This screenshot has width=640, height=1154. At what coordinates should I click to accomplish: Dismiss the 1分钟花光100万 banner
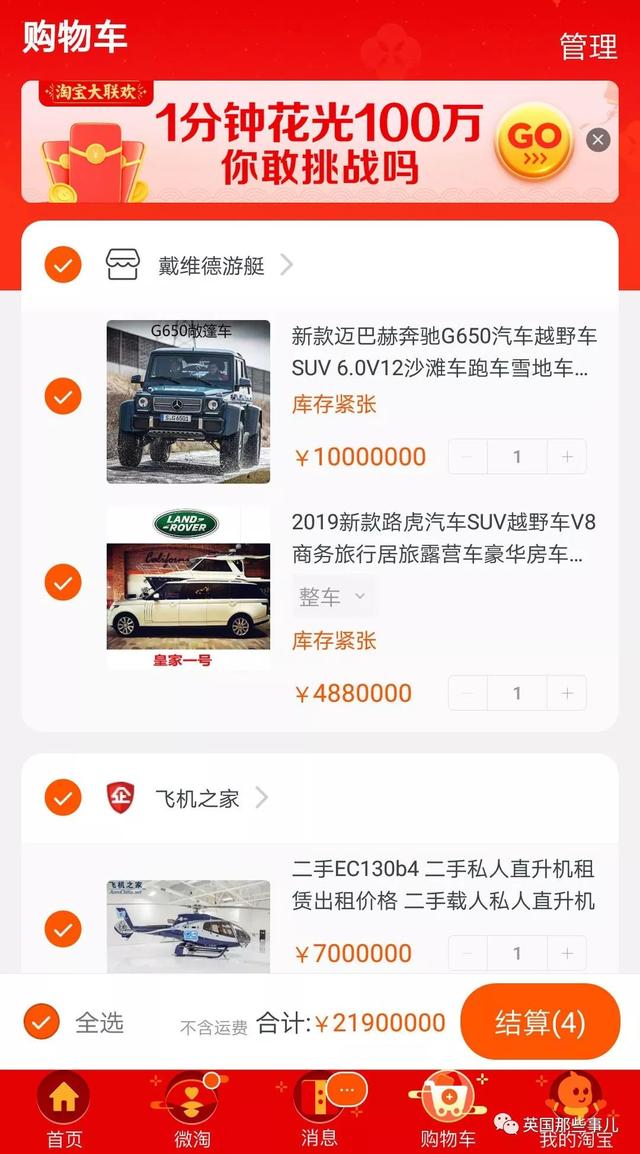coord(598,140)
